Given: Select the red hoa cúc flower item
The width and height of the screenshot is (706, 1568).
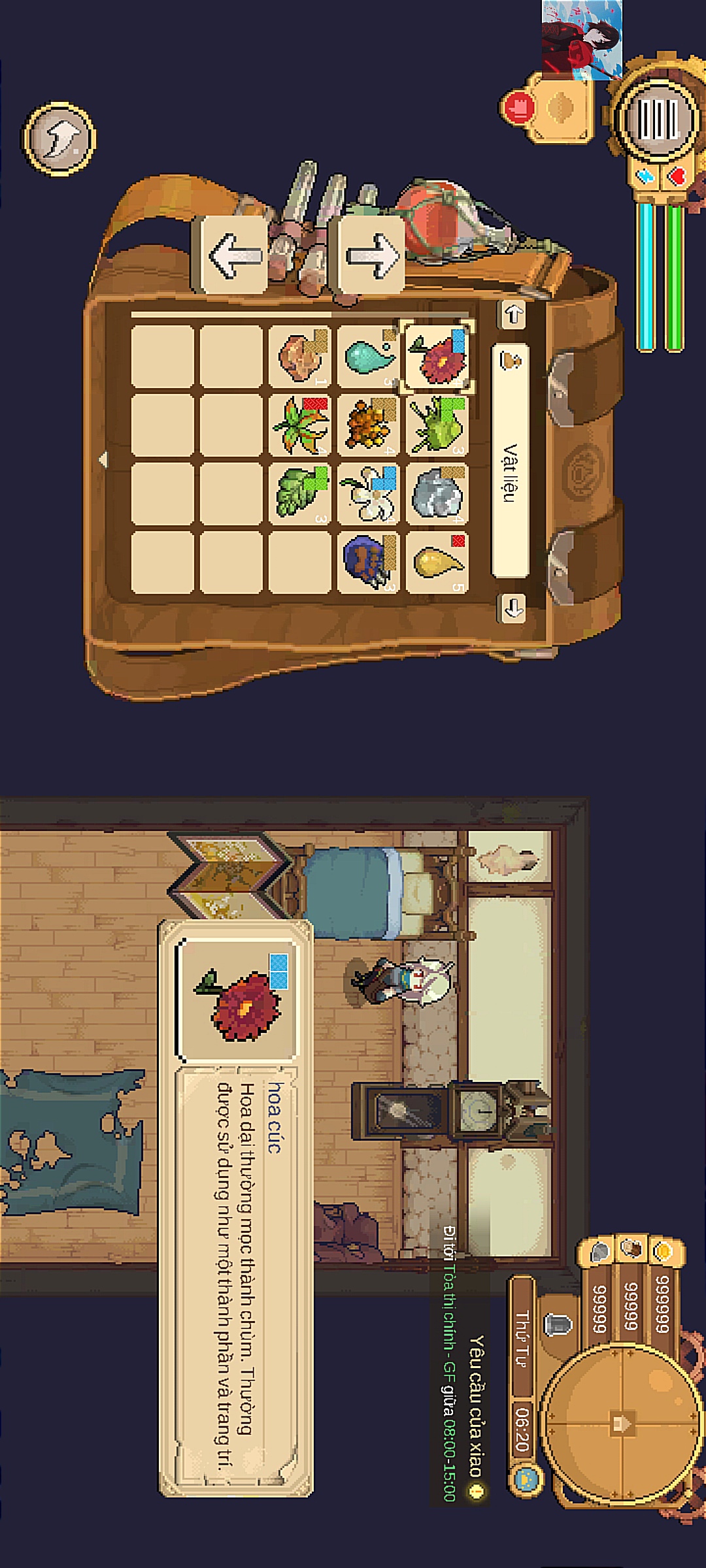Looking at the screenshot, I should (x=437, y=357).
